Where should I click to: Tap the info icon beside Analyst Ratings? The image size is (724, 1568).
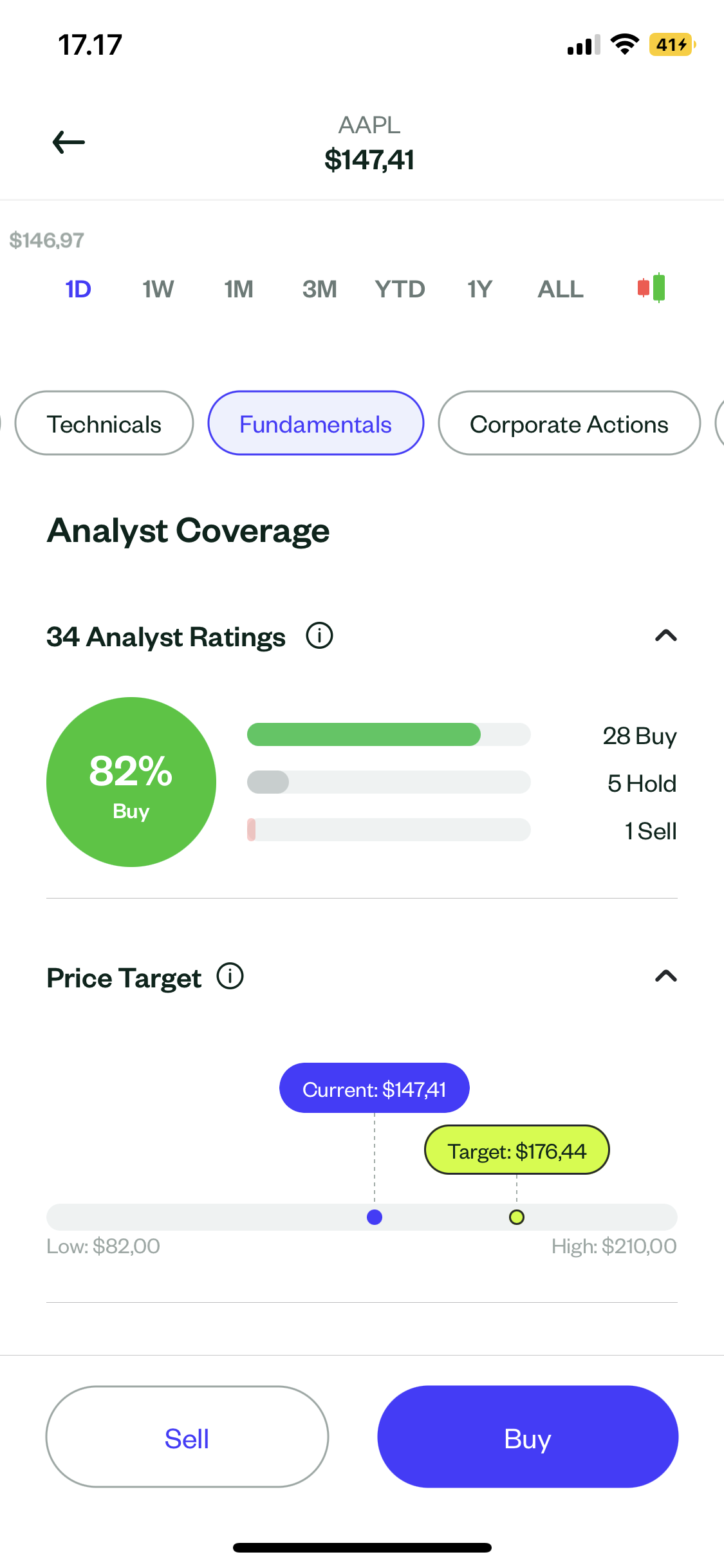320,635
